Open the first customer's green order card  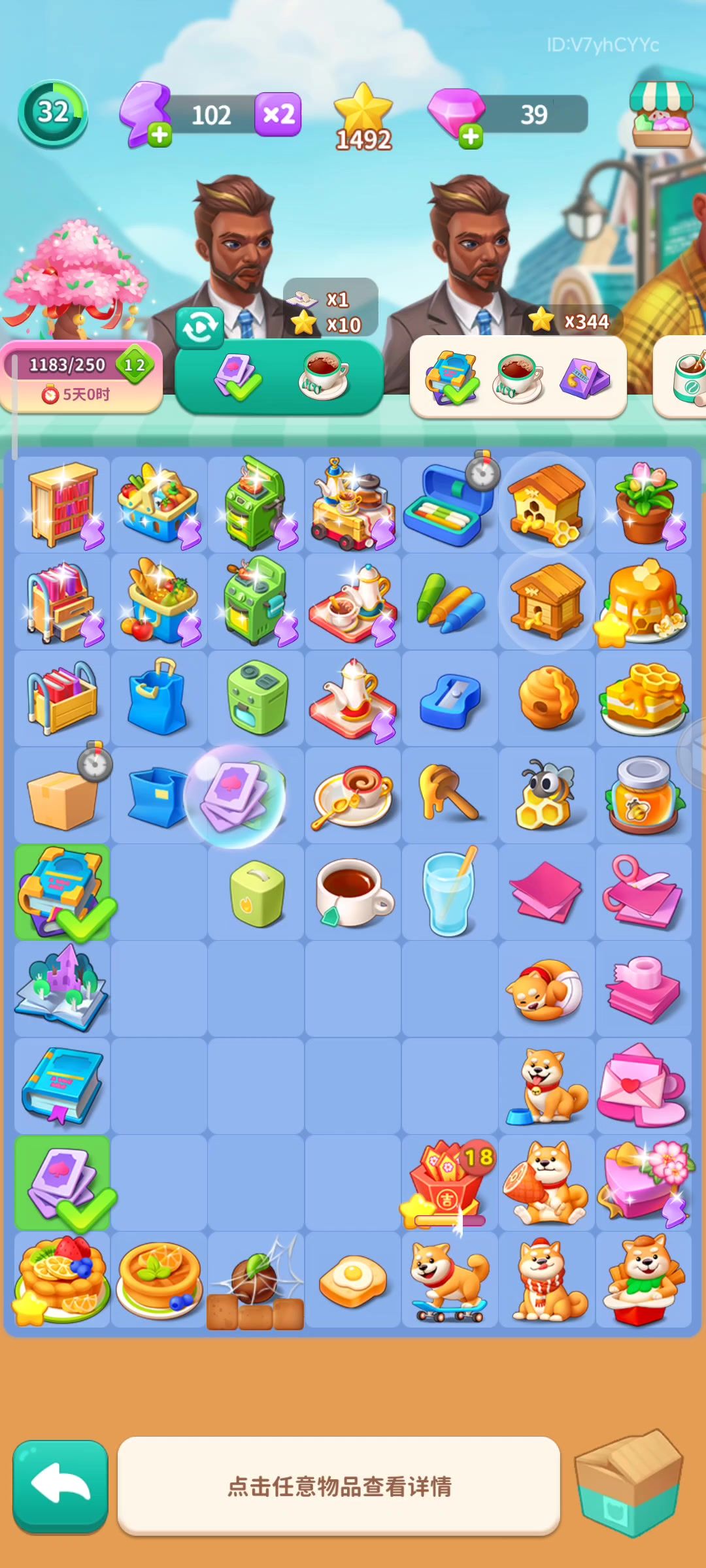279,377
